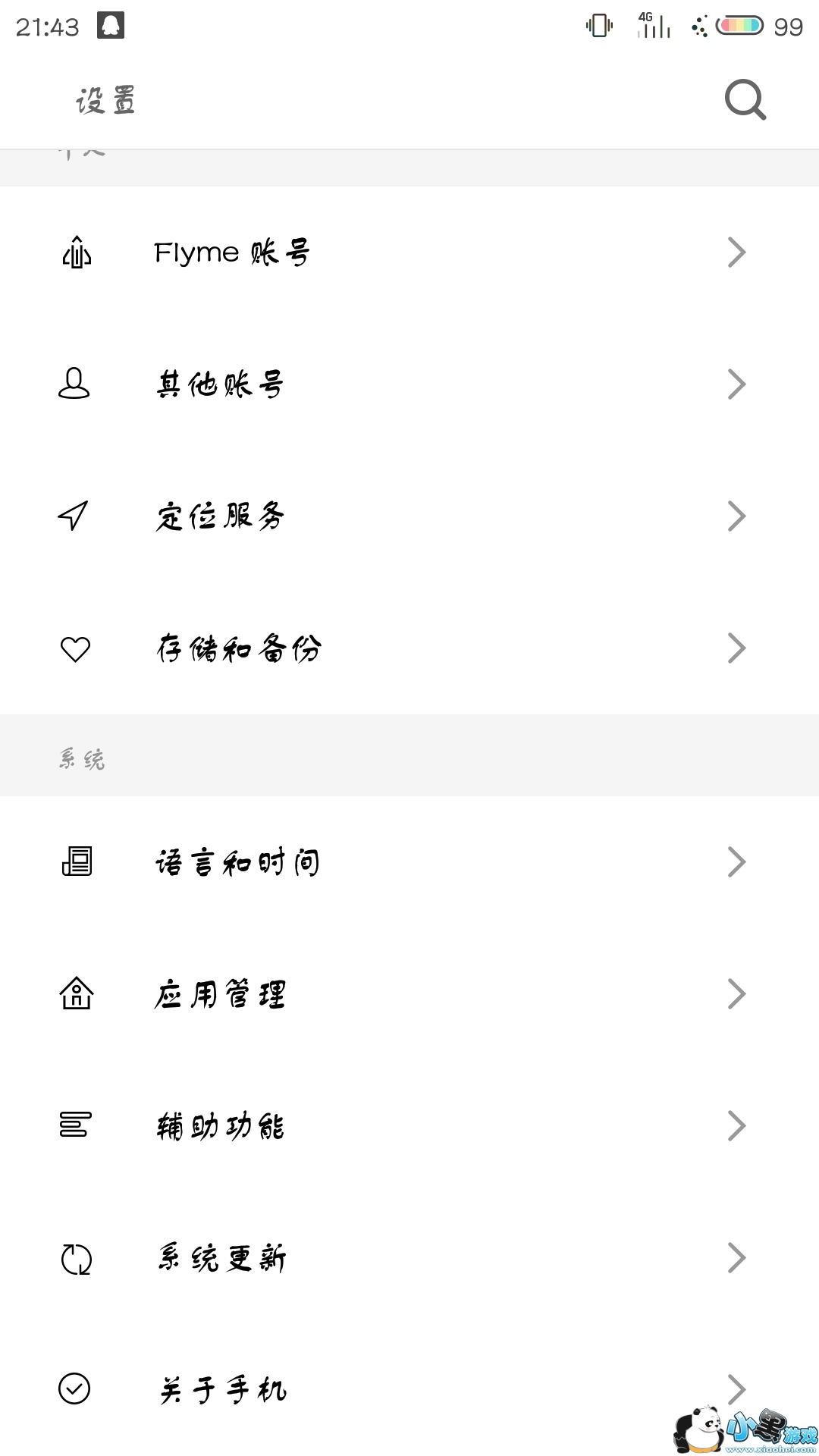Image resolution: width=819 pixels, height=1456 pixels.
Task: Go to 定位服务 settings
Action: point(220,516)
